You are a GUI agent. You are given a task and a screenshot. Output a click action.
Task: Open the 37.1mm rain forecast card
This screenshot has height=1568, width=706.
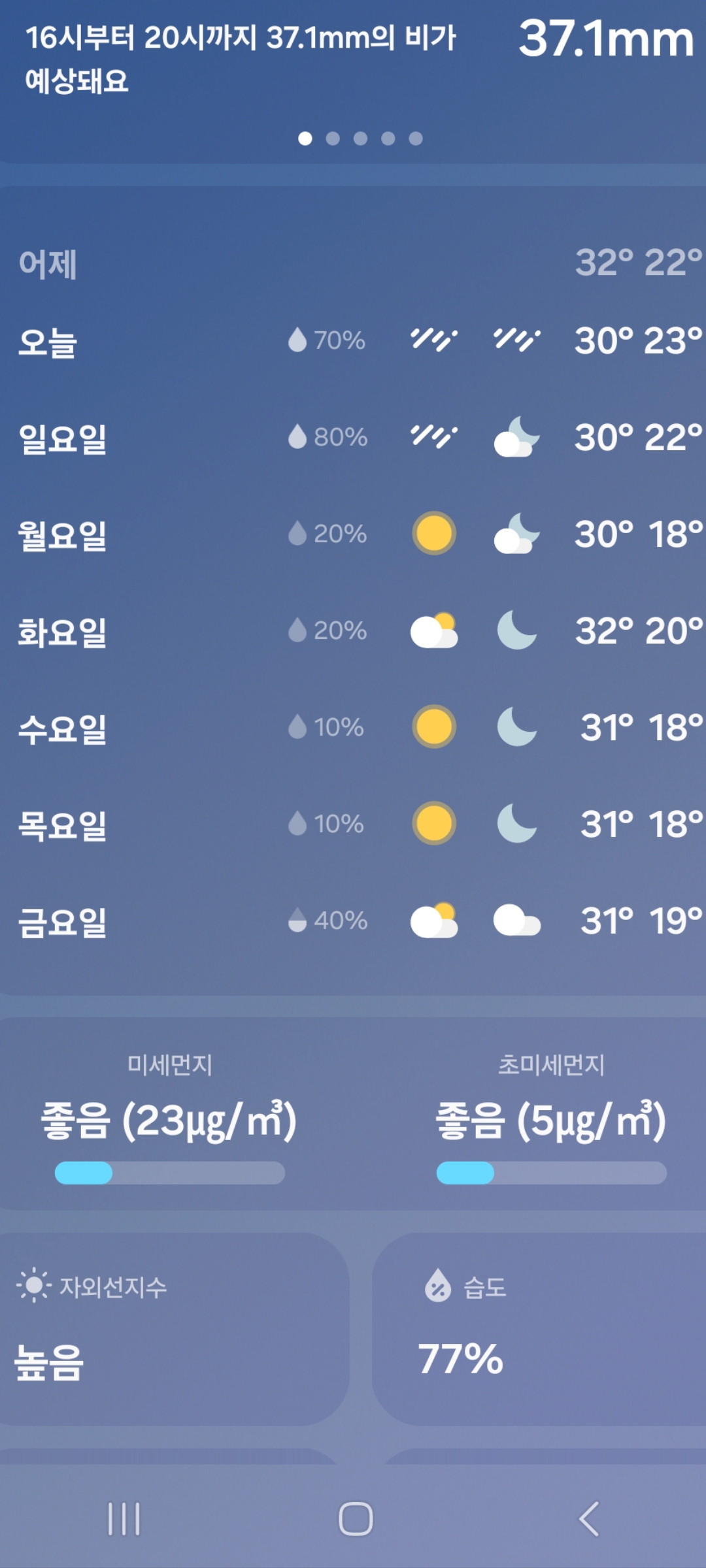click(353, 78)
